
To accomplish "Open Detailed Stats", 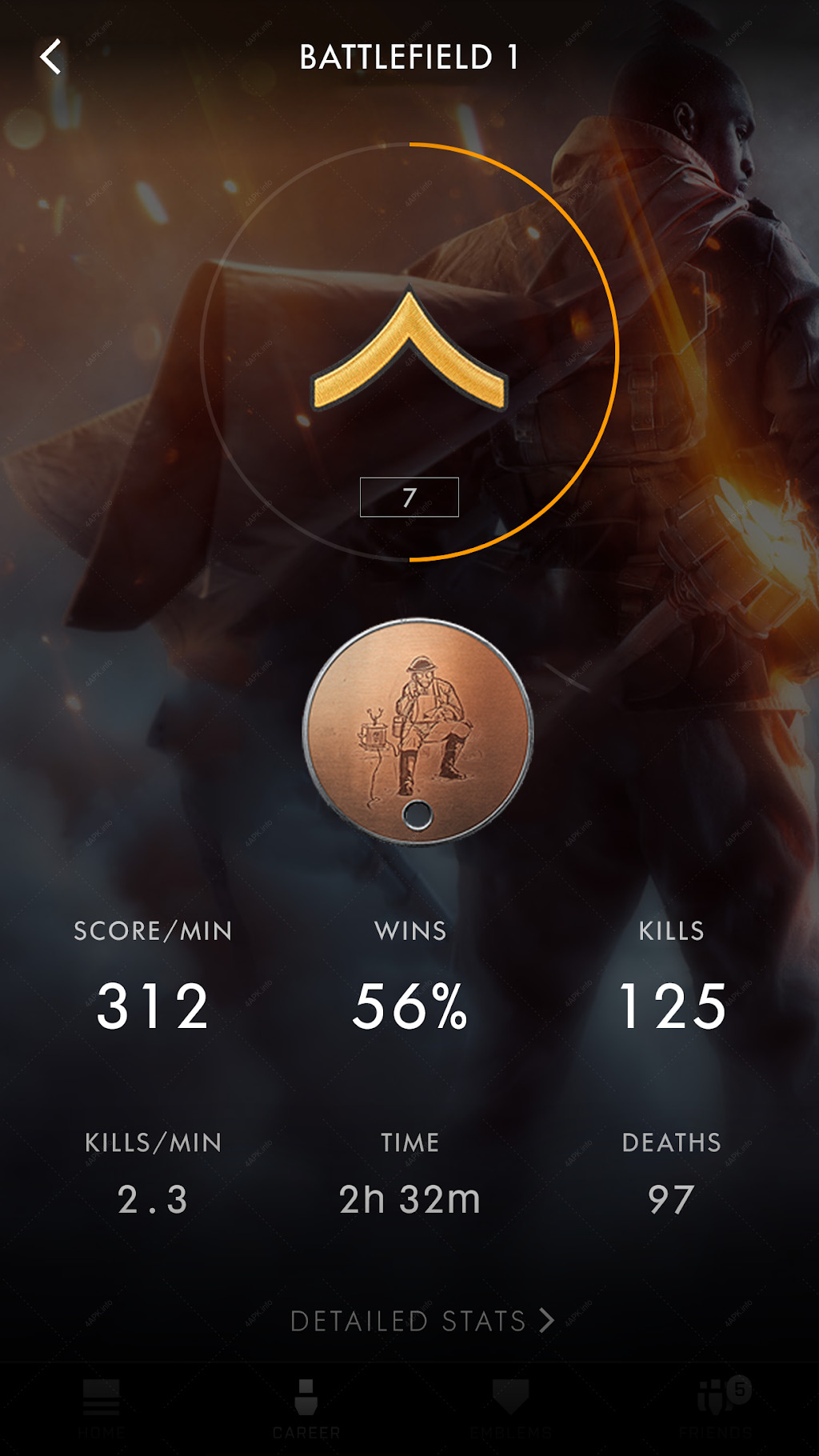I will pos(422,1321).
